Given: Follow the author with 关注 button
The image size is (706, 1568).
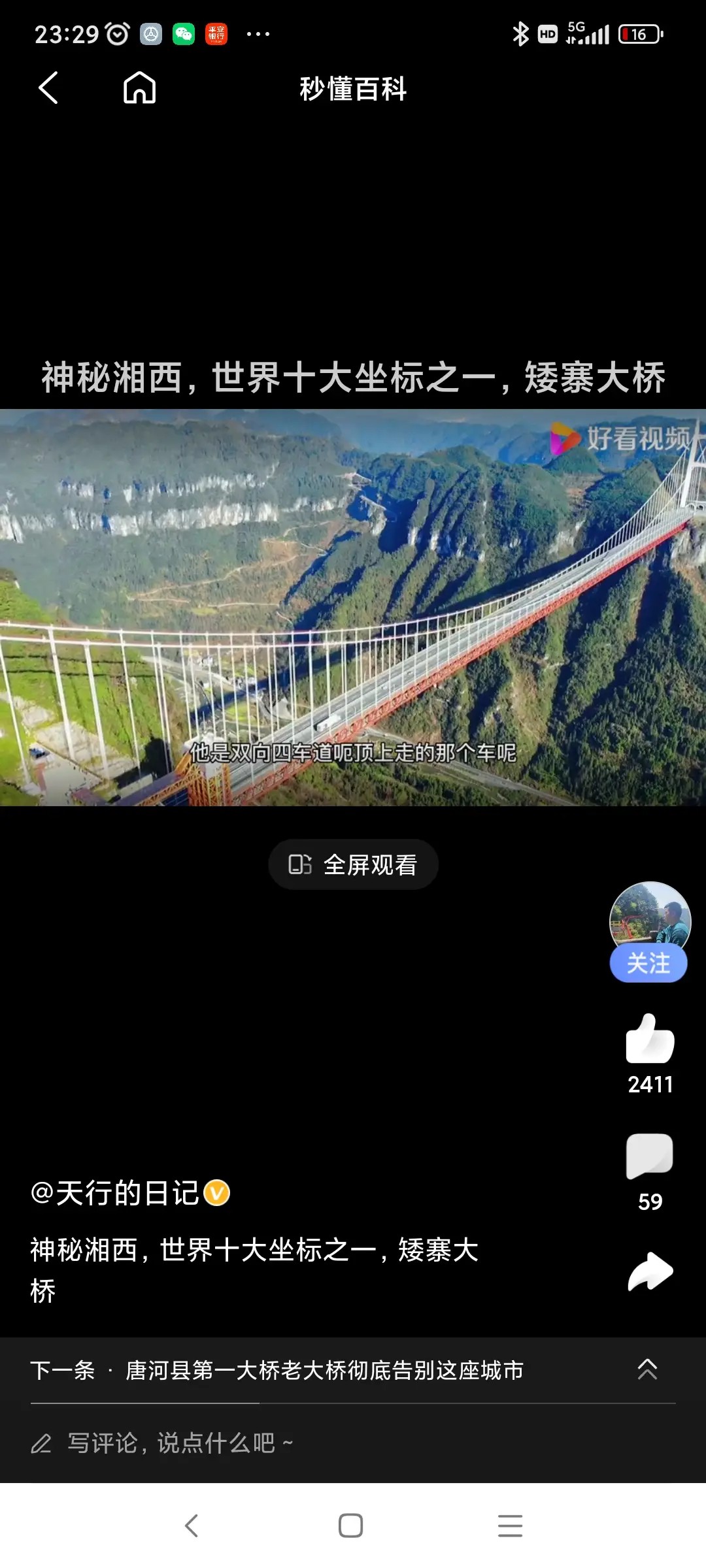Looking at the screenshot, I should (x=648, y=963).
